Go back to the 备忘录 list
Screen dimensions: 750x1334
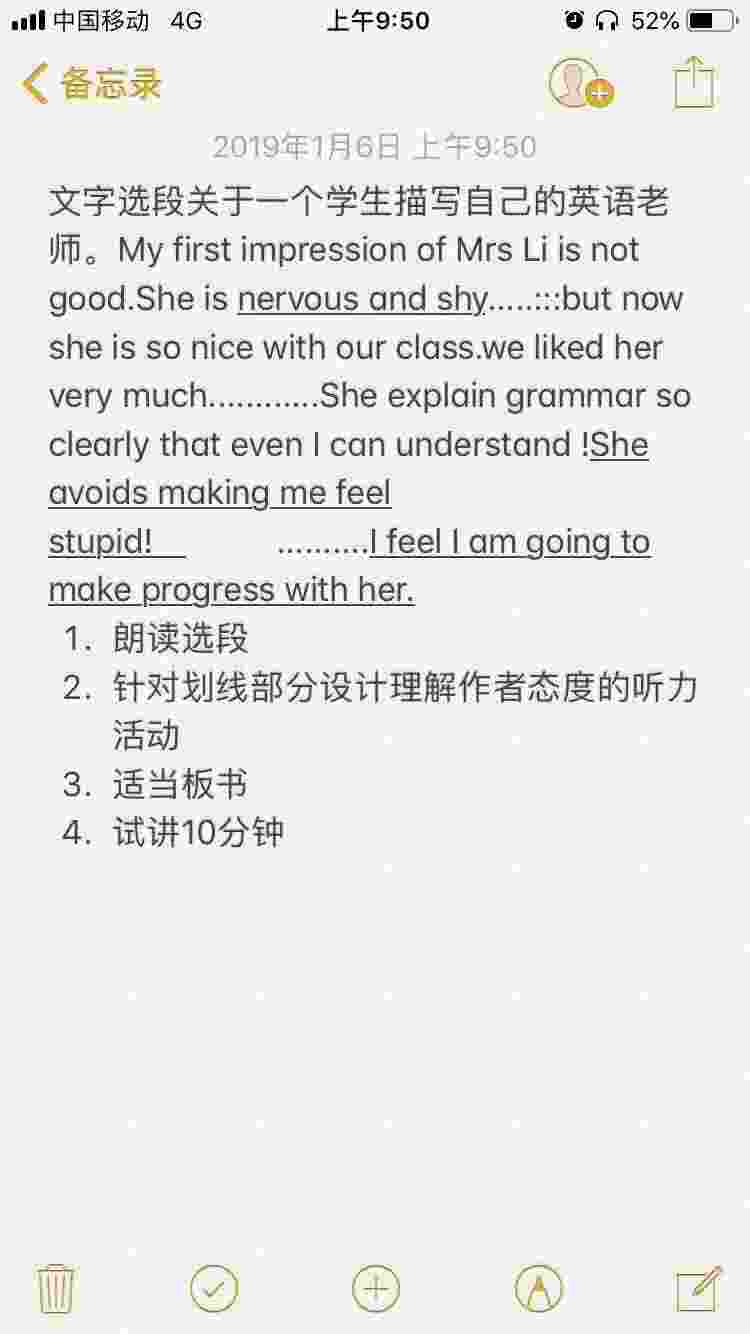pos(90,83)
